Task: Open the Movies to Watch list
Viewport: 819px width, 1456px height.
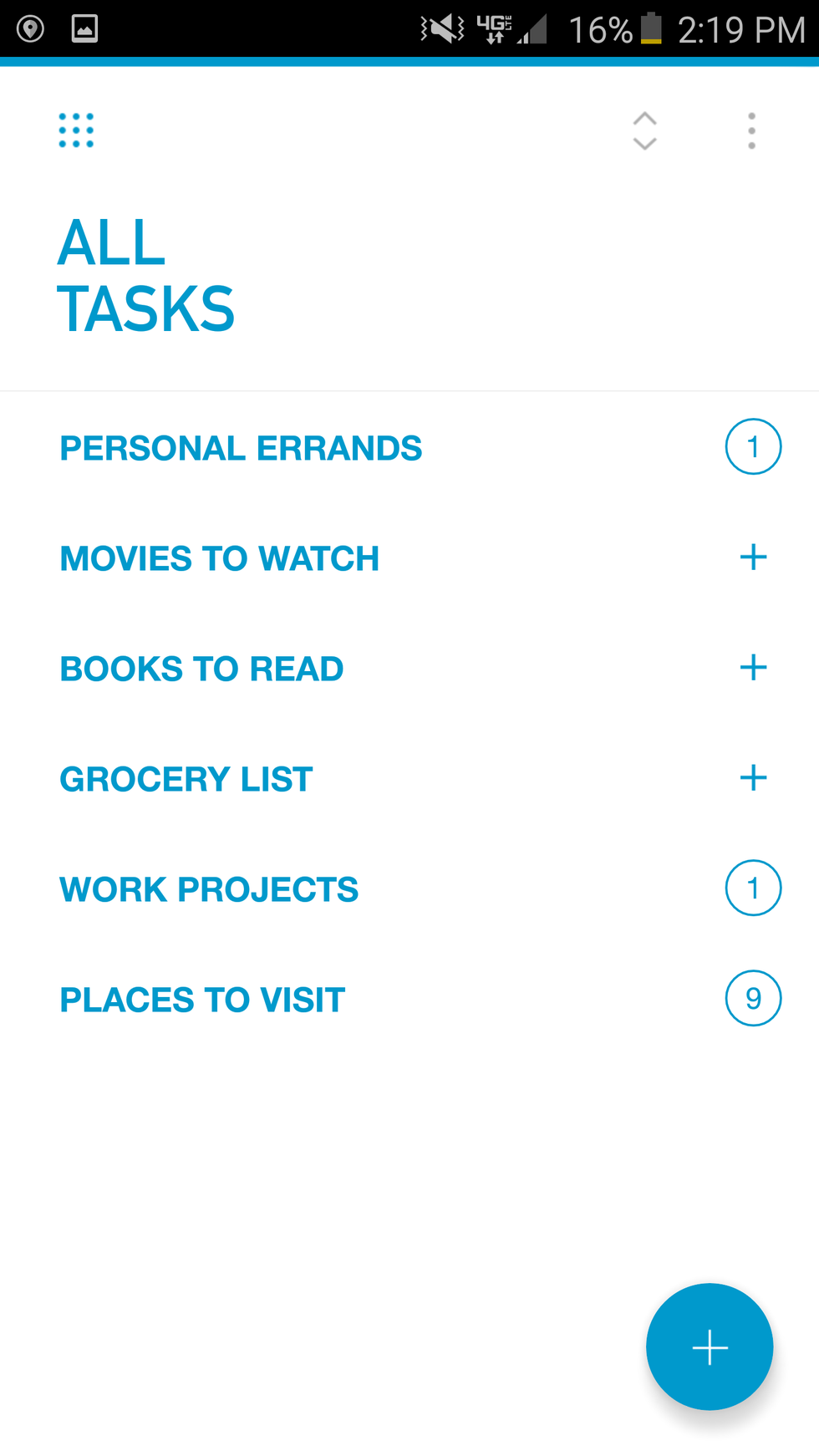Action: 219,558
